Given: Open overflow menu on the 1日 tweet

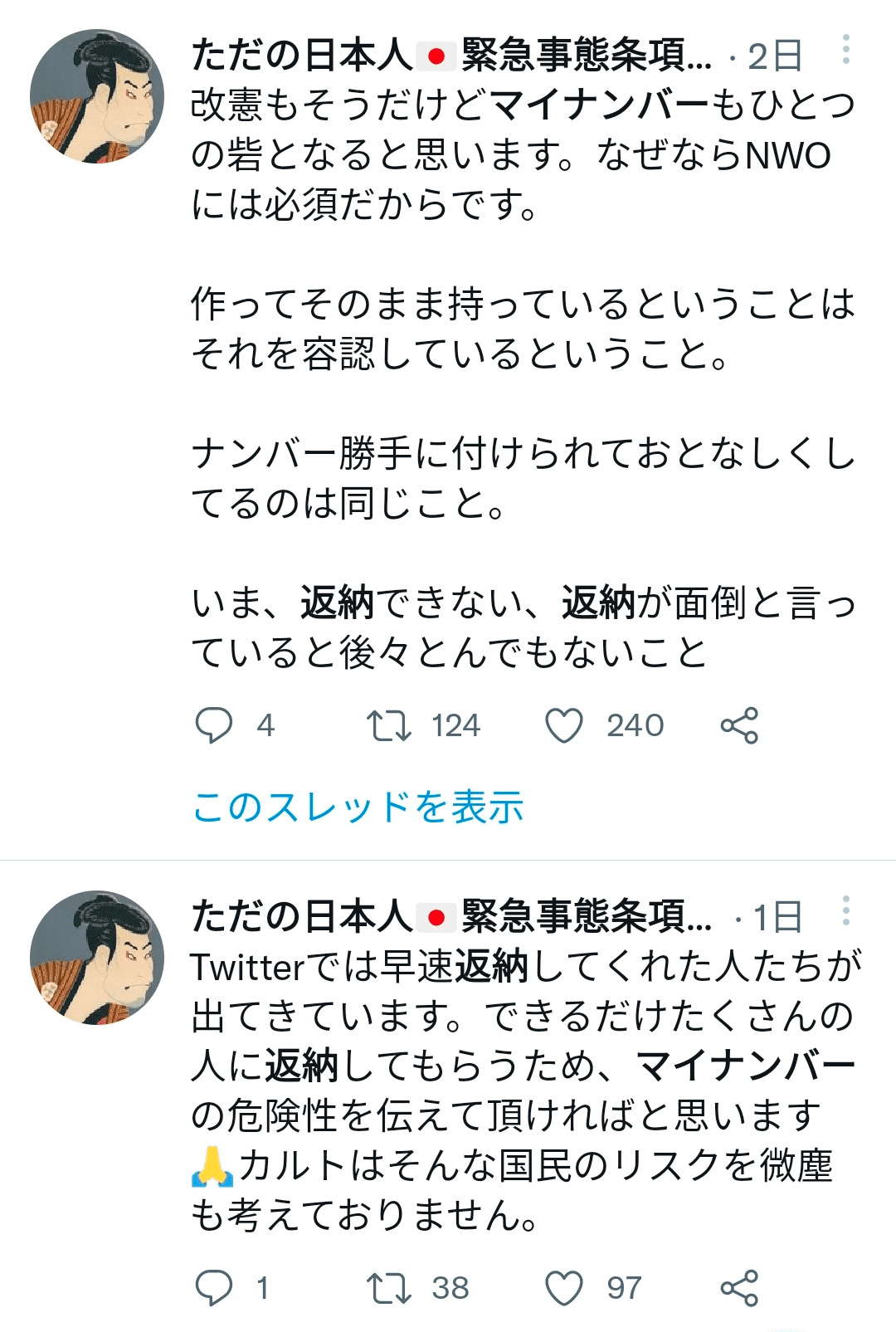Looking at the screenshot, I should [845, 912].
